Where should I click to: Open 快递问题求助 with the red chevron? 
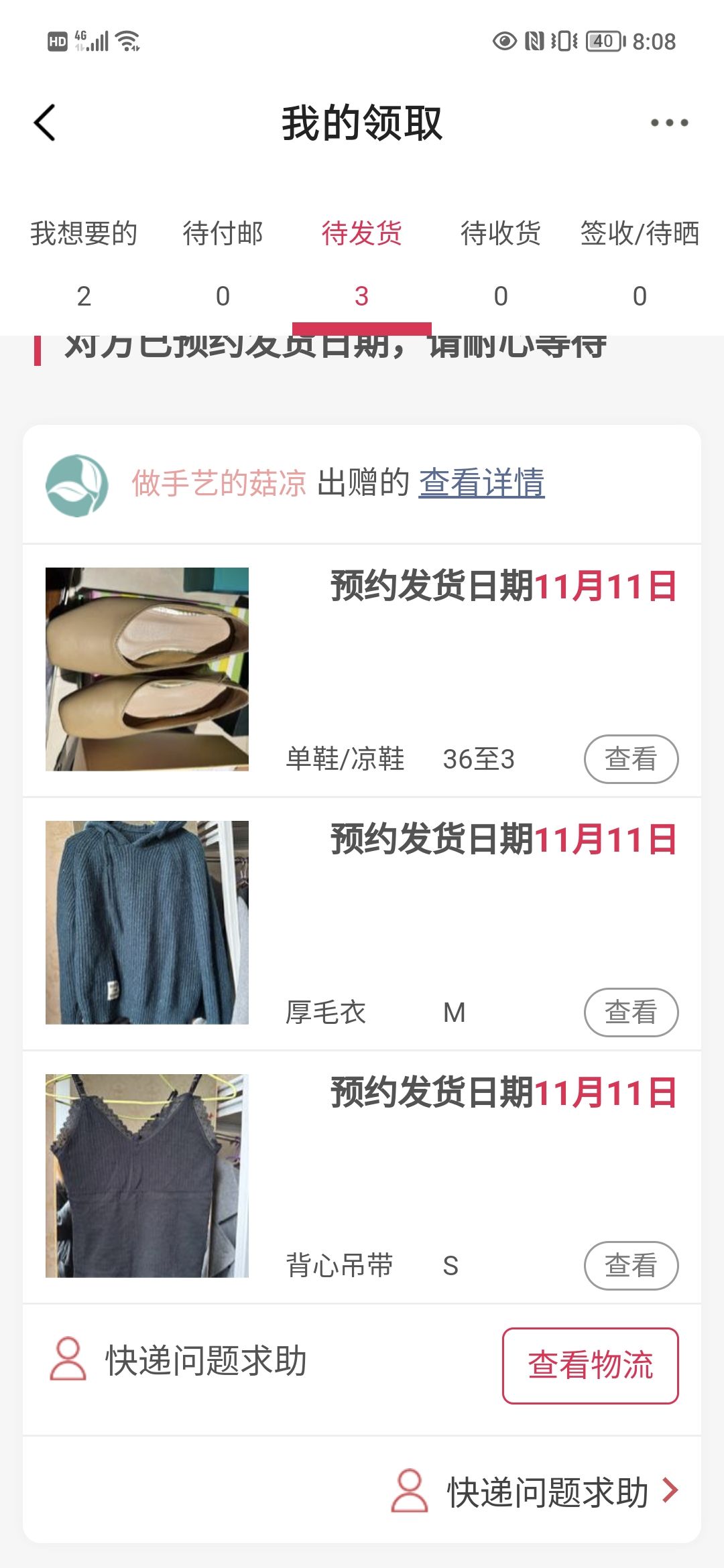[x=536, y=1492]
